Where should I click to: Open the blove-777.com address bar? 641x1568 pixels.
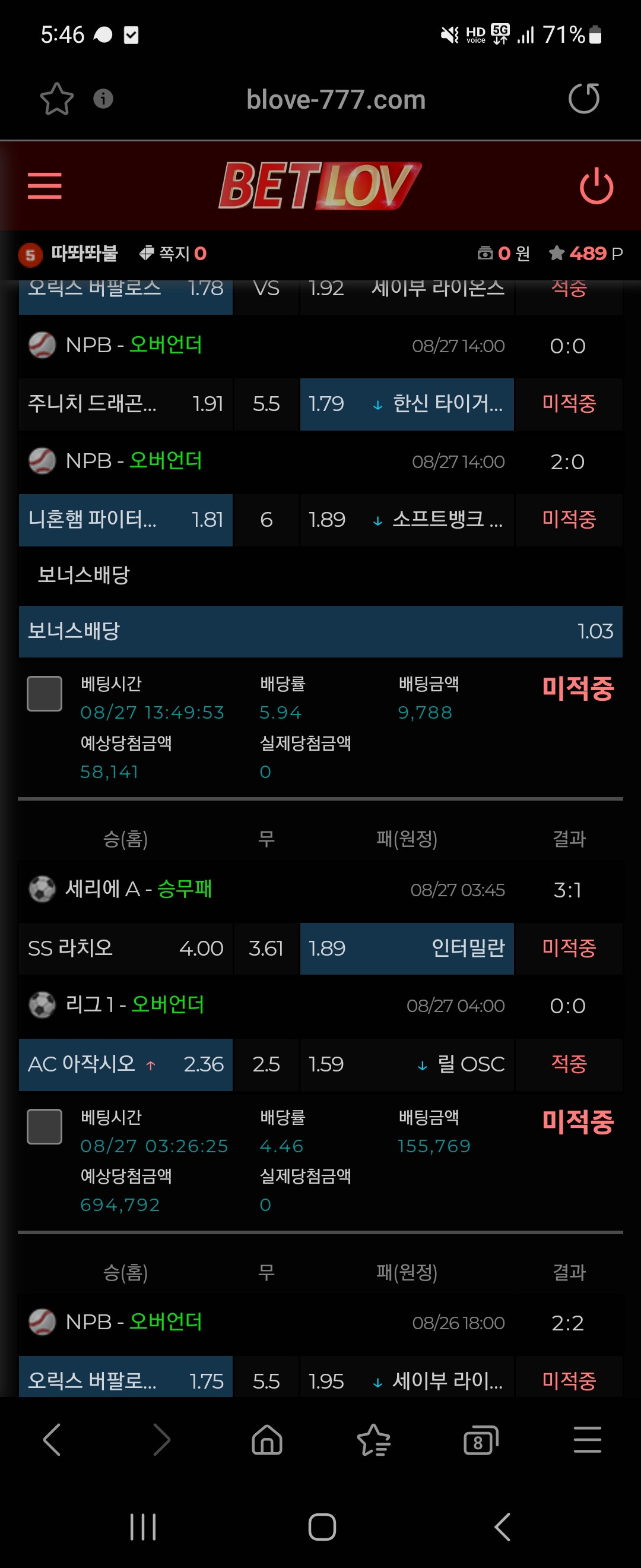tap(336, 99)
